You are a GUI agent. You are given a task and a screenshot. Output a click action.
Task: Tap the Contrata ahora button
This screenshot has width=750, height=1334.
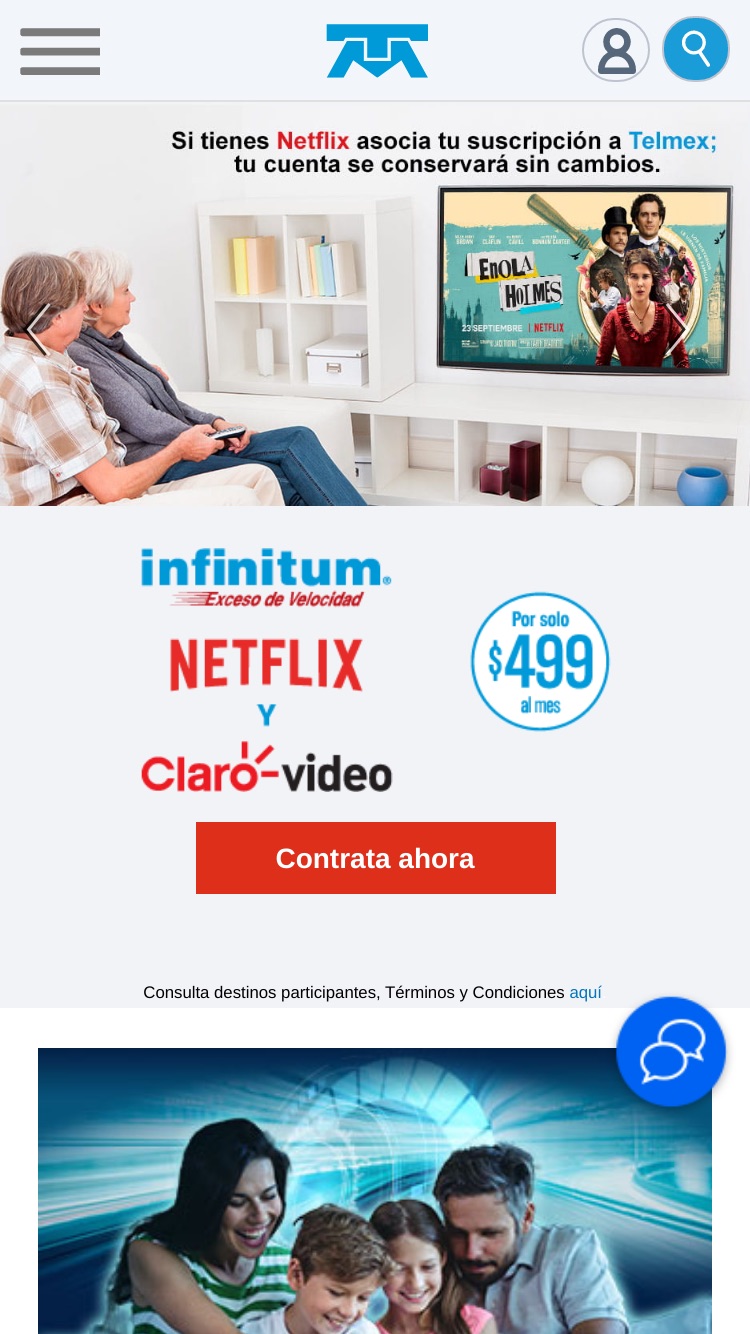[376, 858]
